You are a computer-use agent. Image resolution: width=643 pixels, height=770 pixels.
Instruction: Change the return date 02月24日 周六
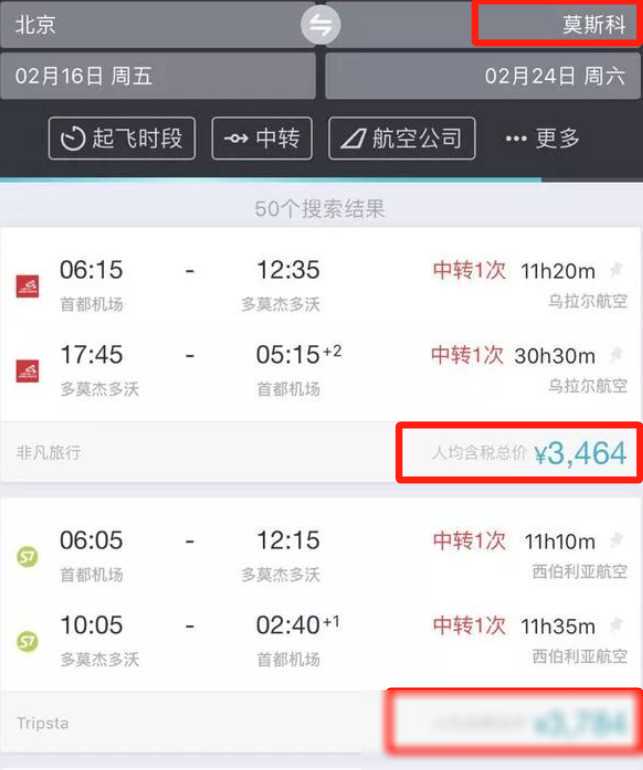[x=484, y=76]
